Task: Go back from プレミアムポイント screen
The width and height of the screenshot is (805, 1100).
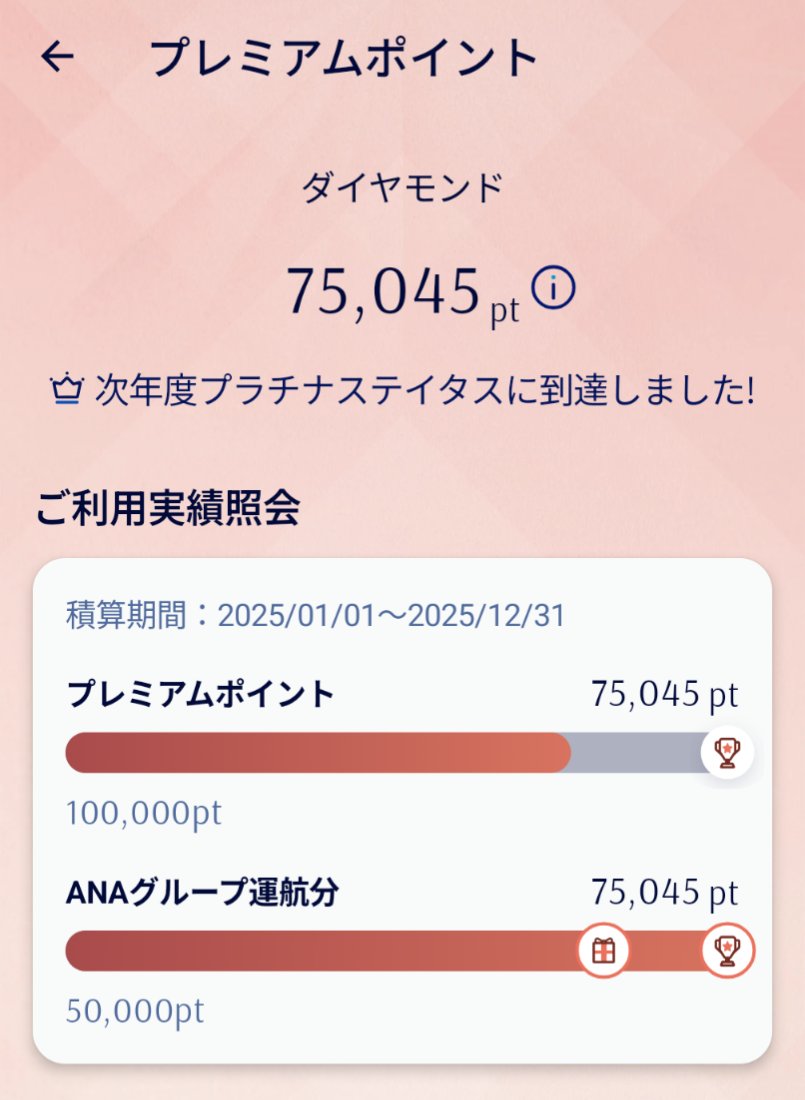Action: [57, 57]
